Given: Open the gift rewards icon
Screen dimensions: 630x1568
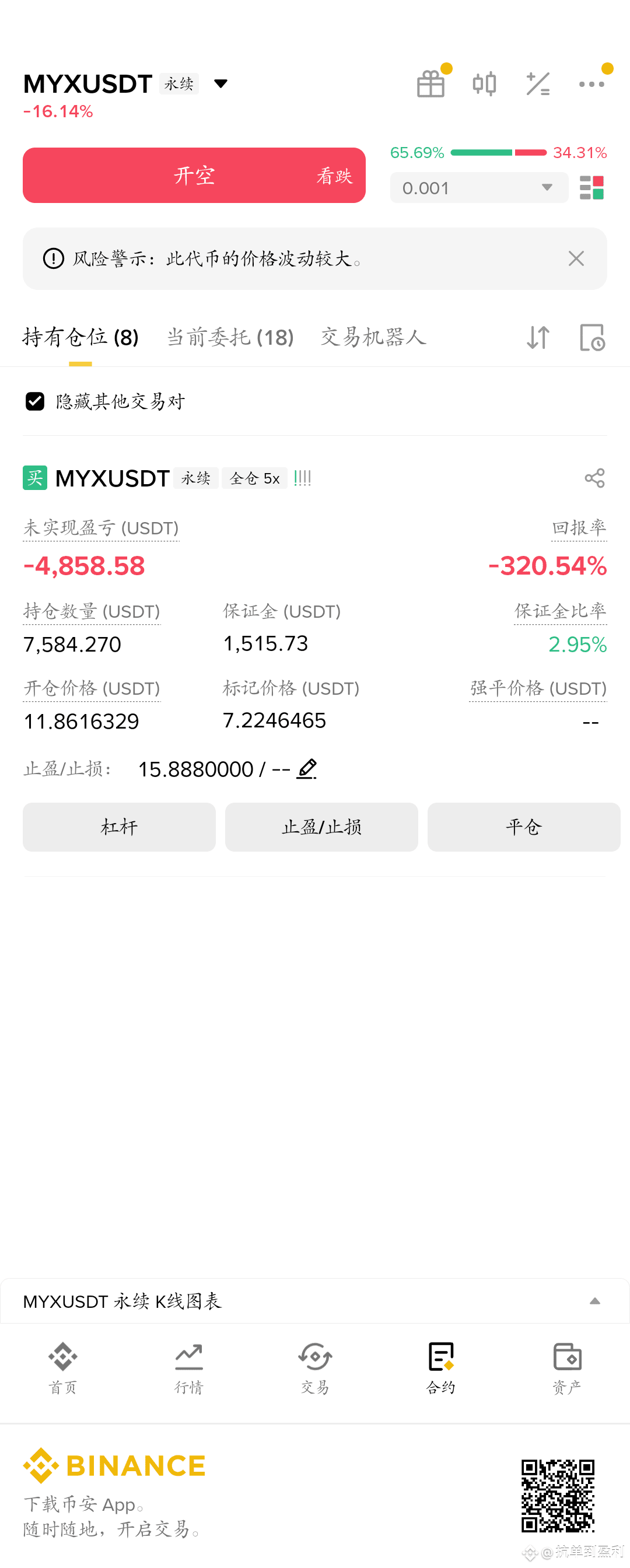Looking at the screenshot, I should point(431,84).
